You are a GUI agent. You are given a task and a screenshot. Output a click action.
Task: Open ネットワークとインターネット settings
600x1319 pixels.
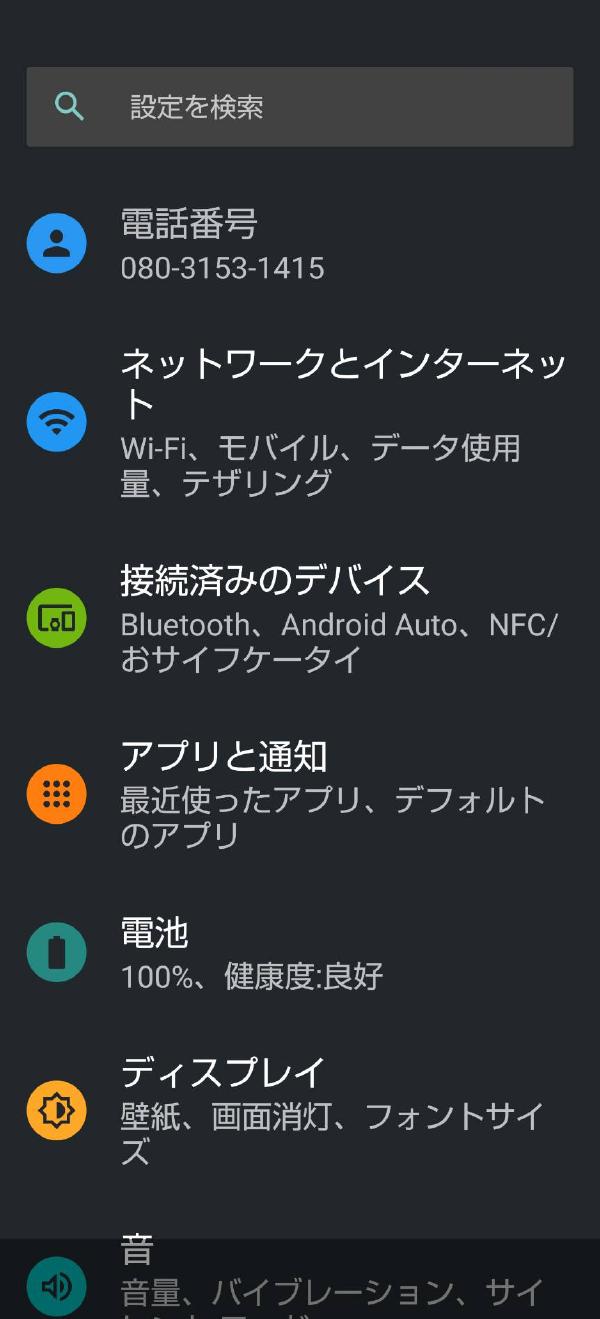point(300,422)
